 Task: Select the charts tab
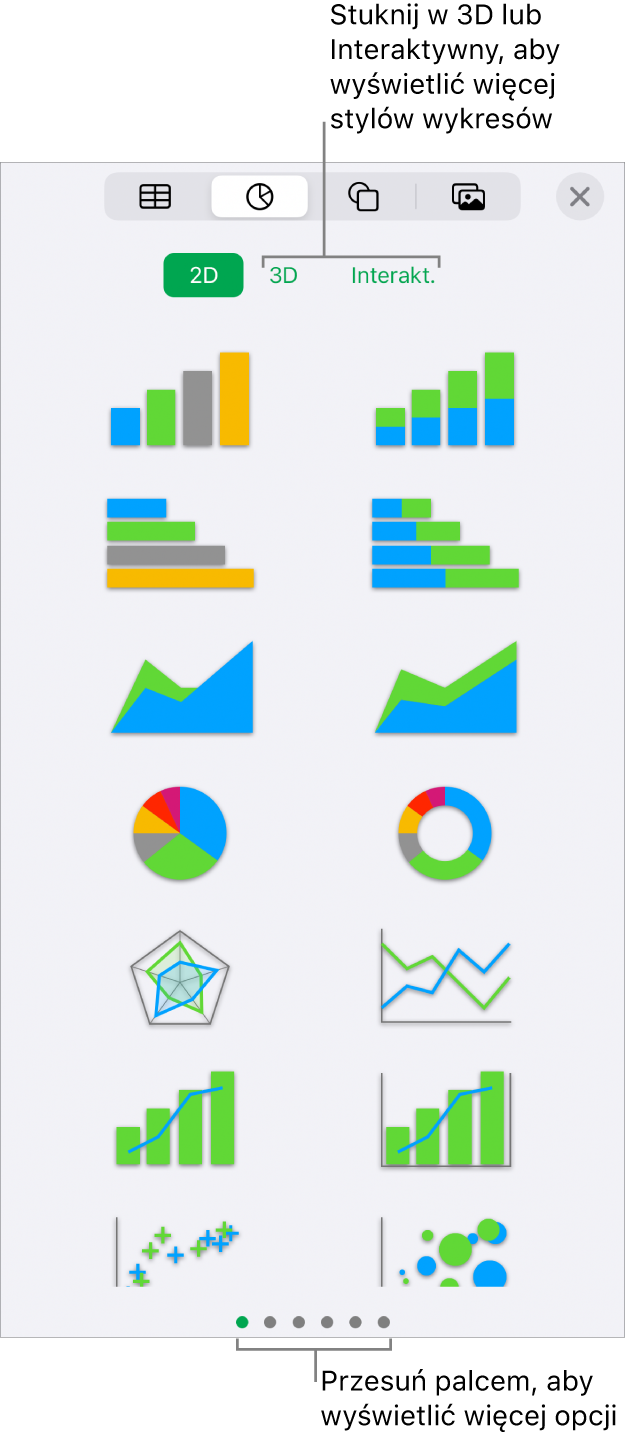(260, 197)
